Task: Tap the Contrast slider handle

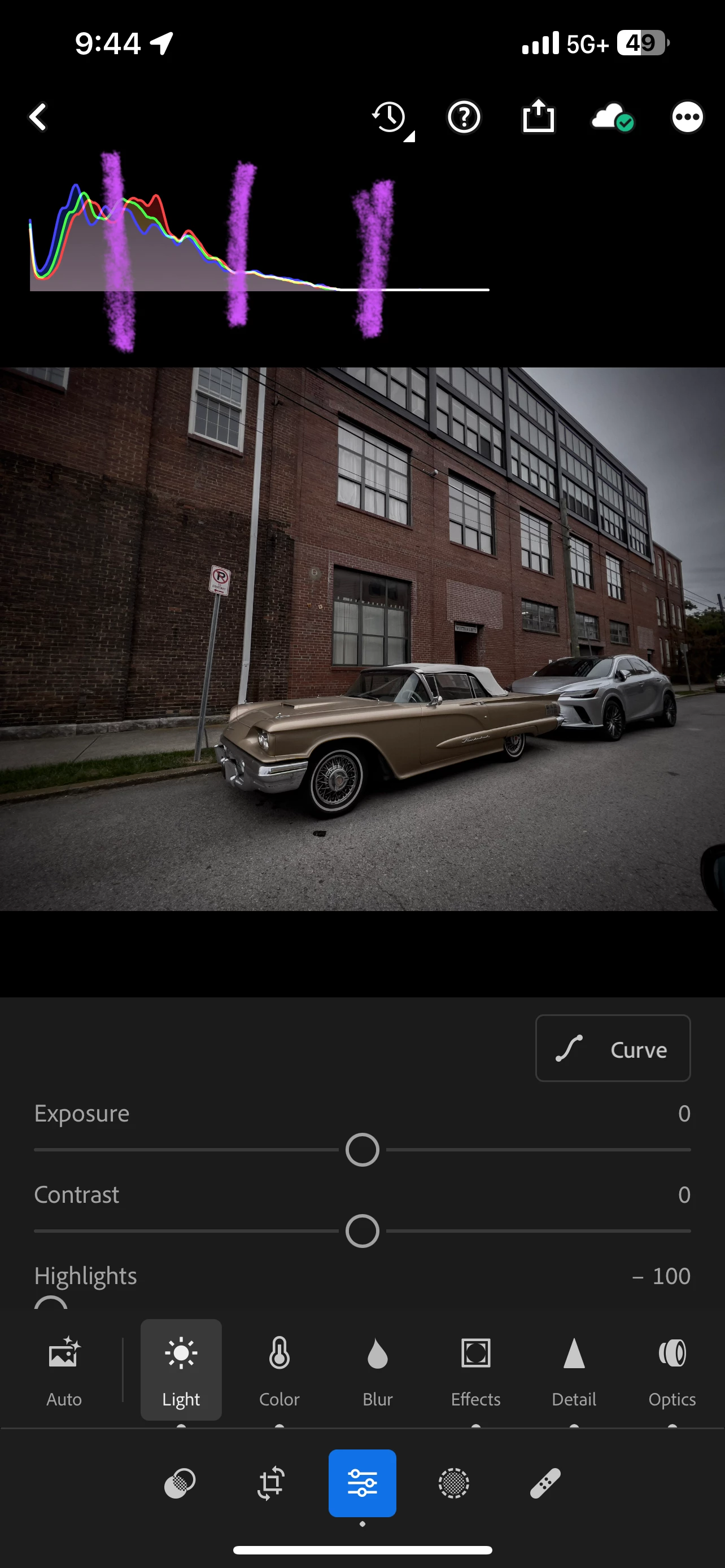Action: [x=362, y=1231]
